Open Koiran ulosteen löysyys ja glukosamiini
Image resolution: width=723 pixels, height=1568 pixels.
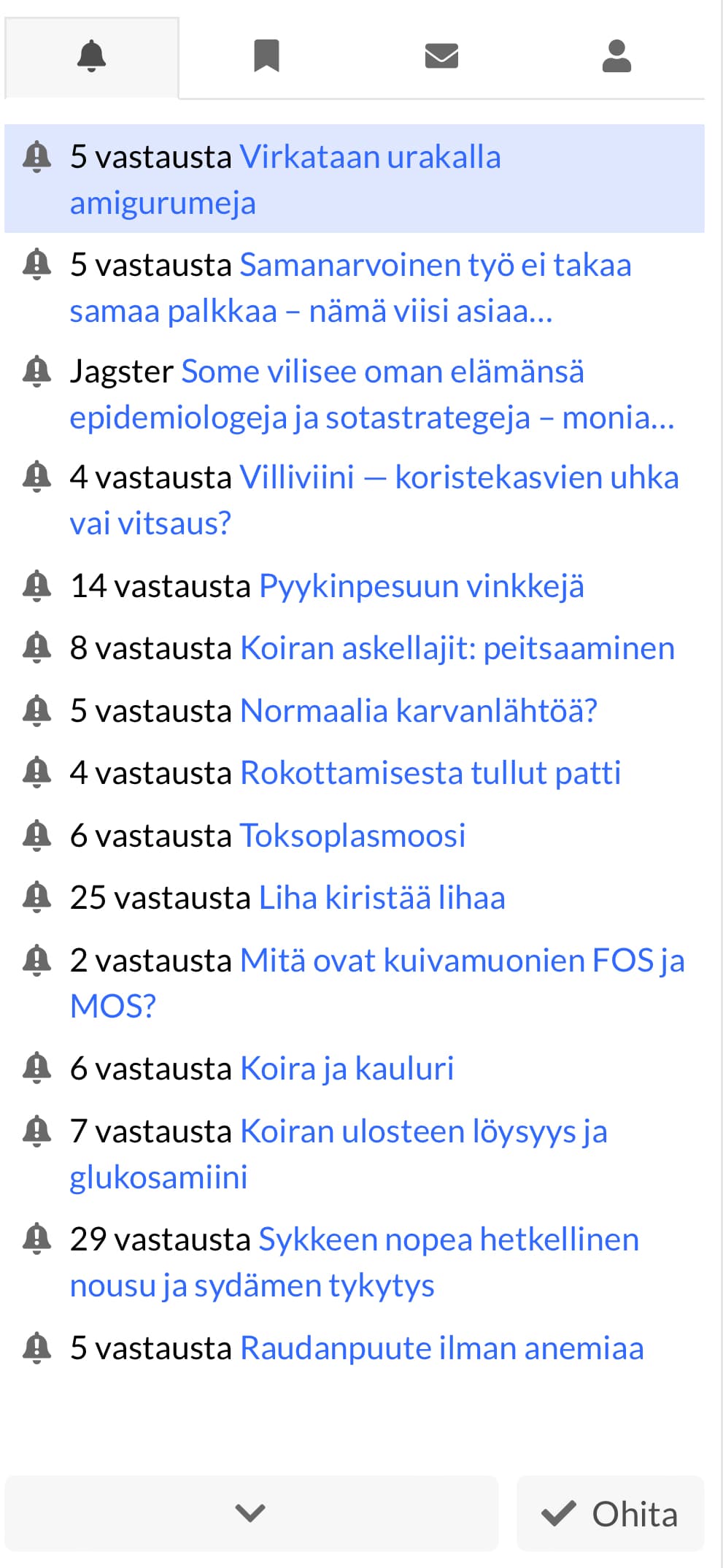[x=423, y=1132]
